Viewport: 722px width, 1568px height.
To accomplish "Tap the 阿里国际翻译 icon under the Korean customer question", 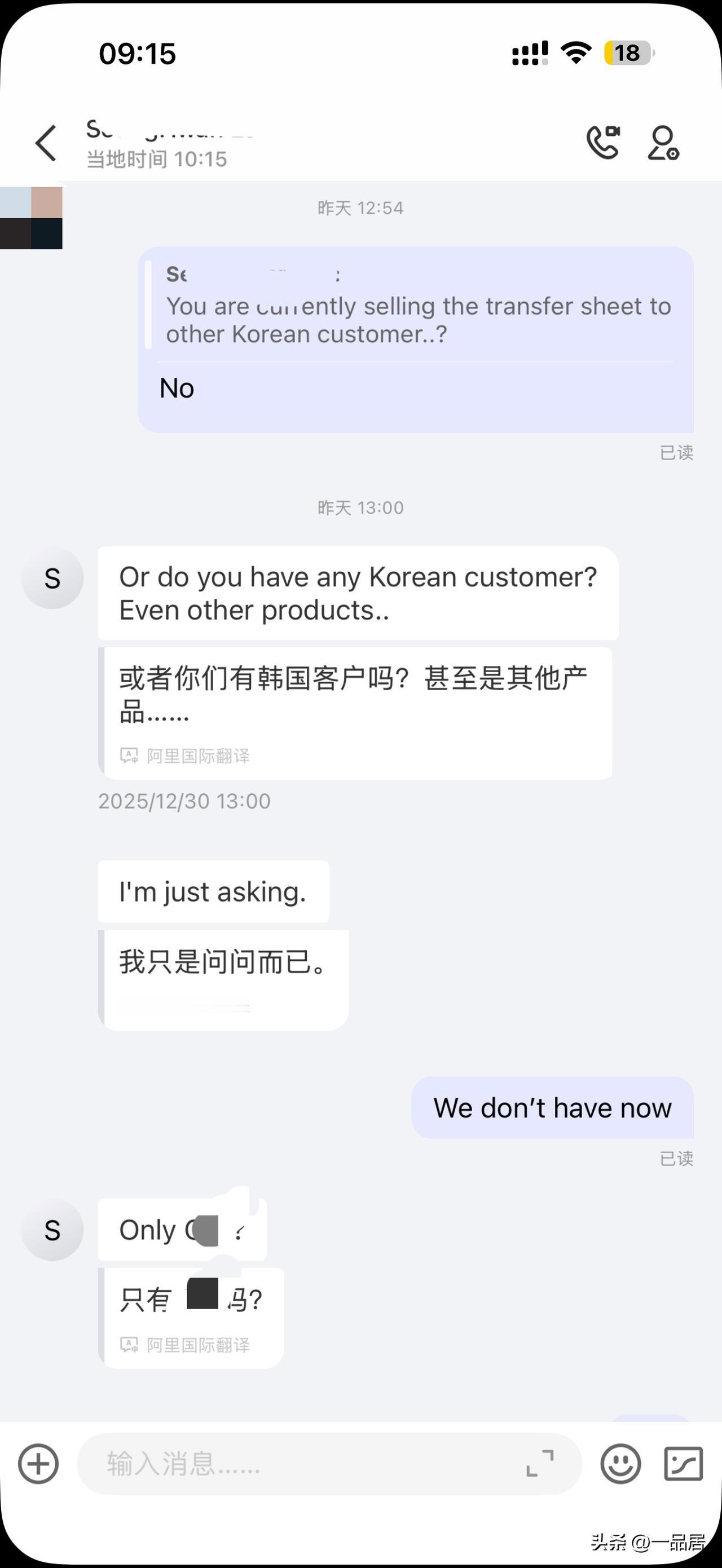I will pyautogui.click(x=130, y=756).
